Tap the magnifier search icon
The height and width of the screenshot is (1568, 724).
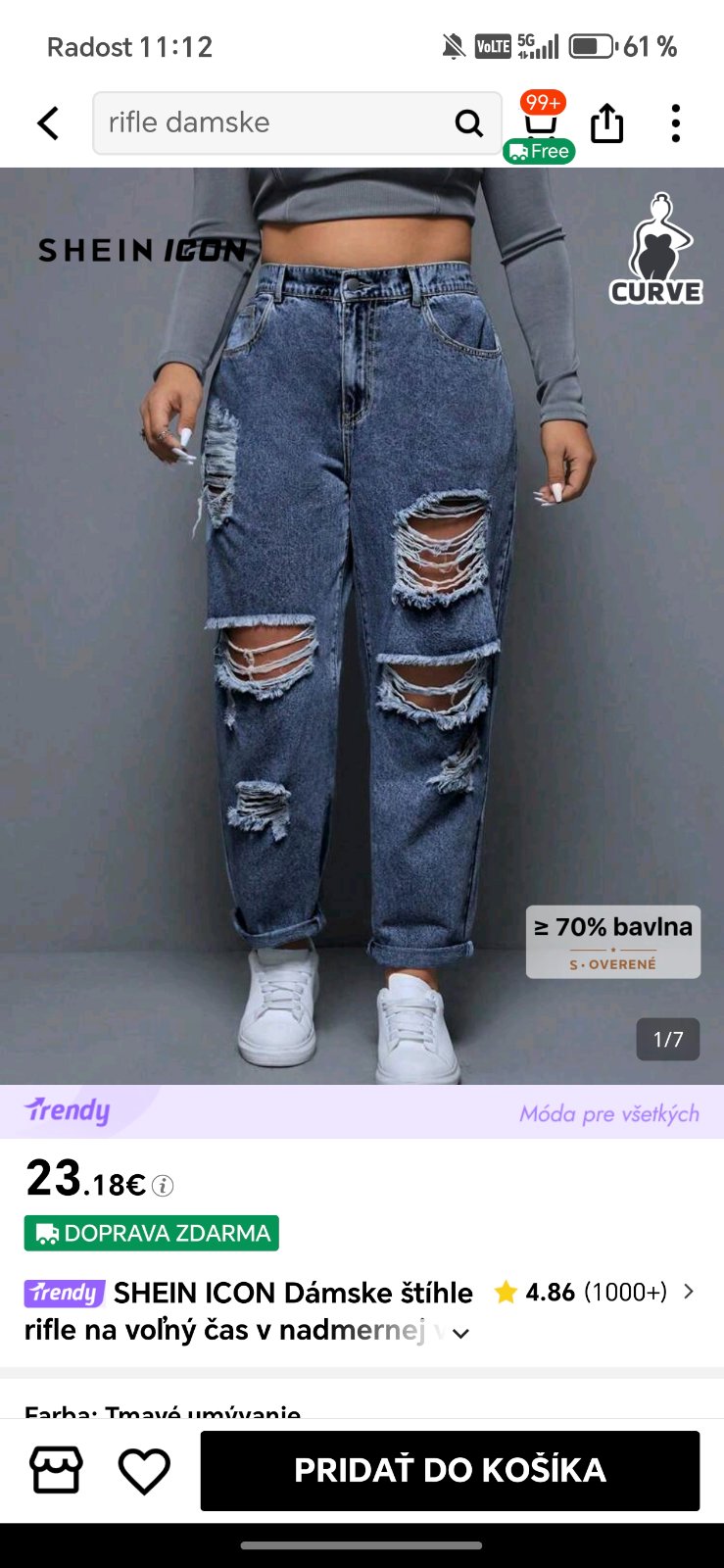pyautogui.click(x=469, y=123)
